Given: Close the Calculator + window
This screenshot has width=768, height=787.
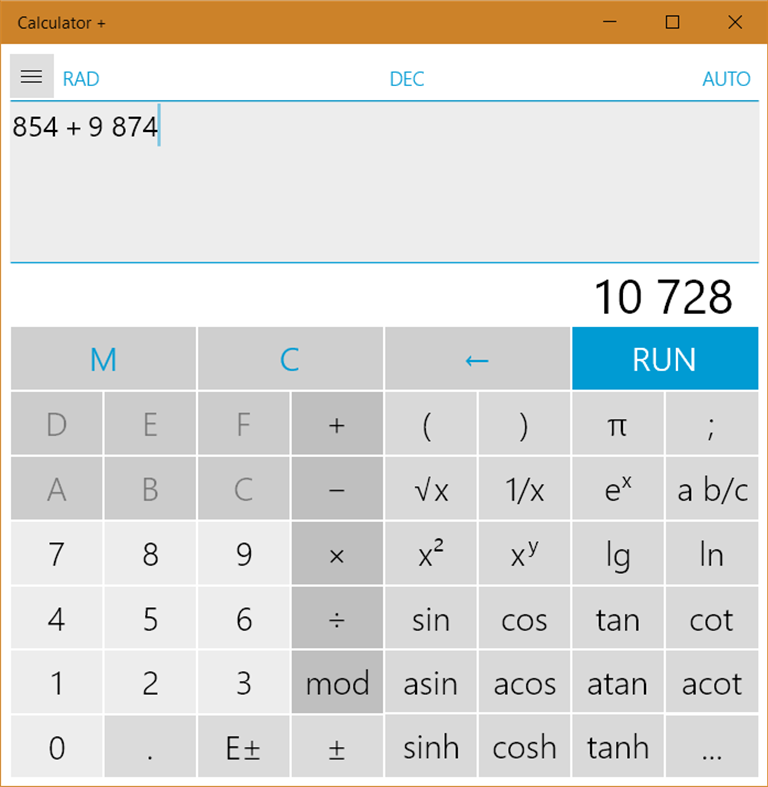Looking at the screenshot, I should (735, 22).
